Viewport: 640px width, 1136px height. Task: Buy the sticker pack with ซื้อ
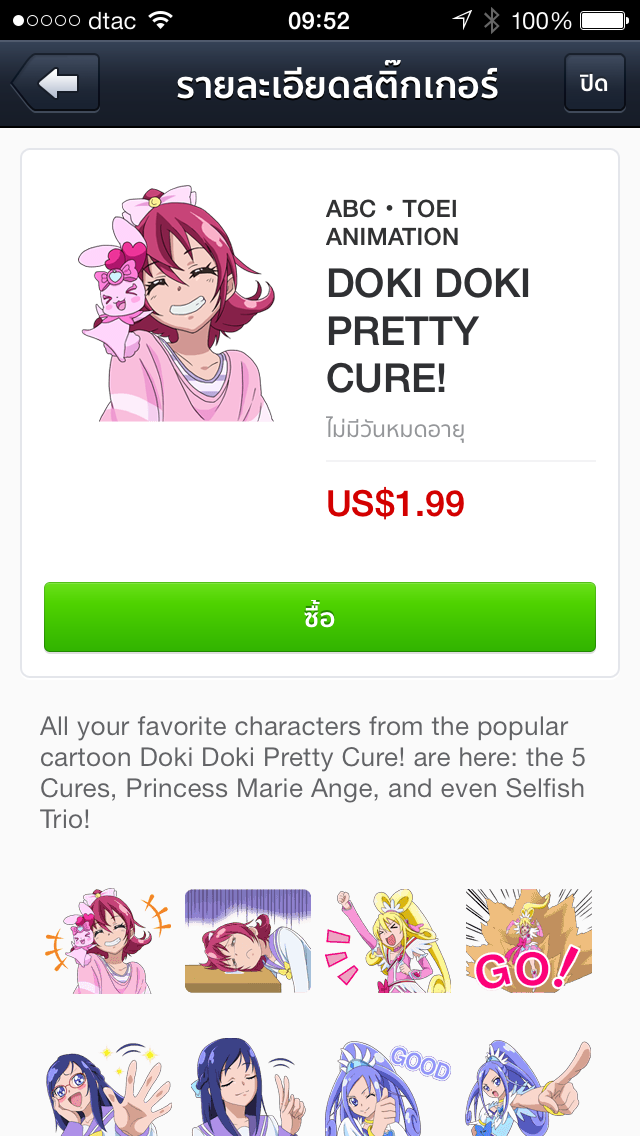click(319, 617)
